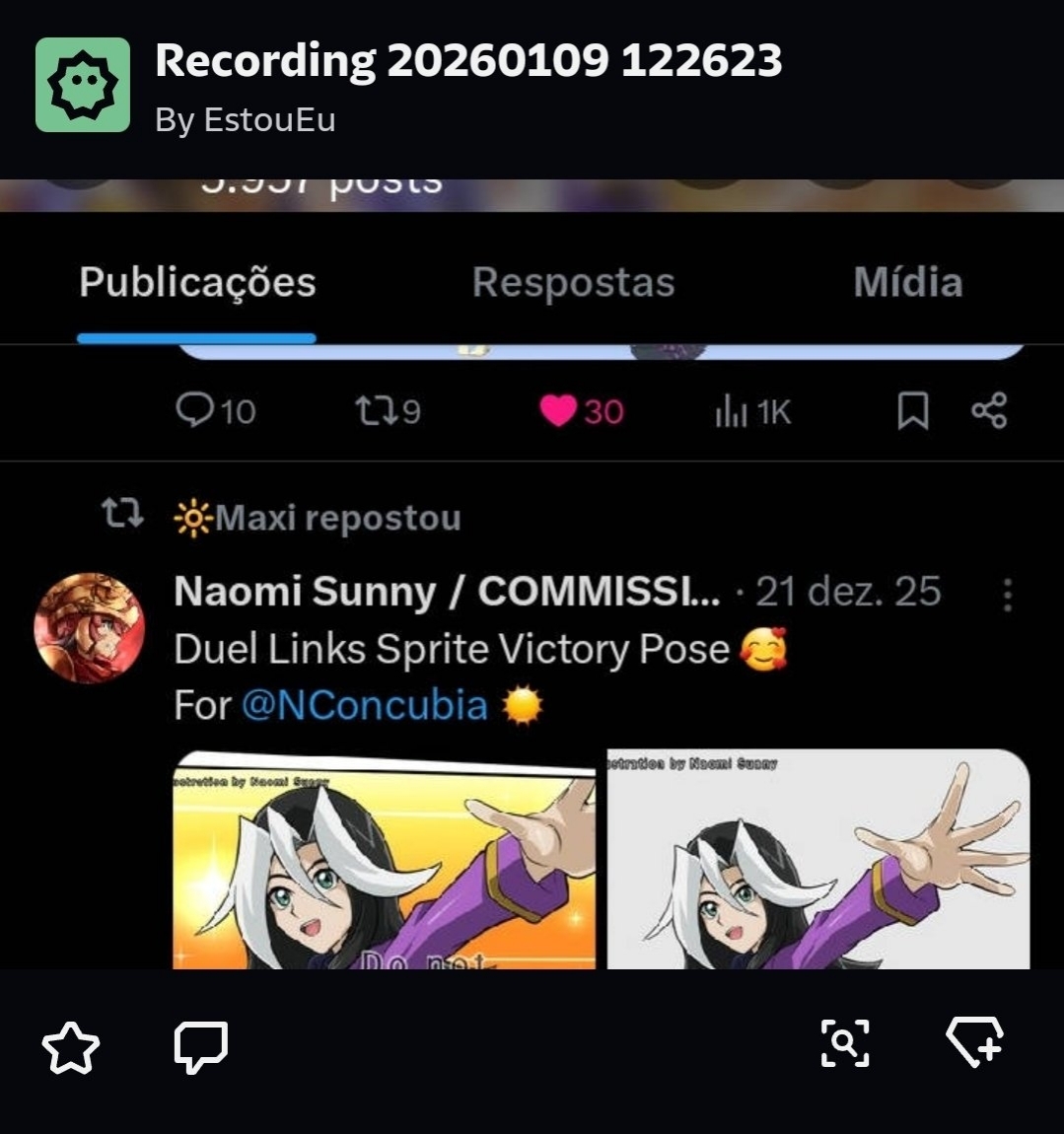Favorite this recording with the star icon
The width and height of the screenshot is (1064, 1134).
[x=71, y=1047]
